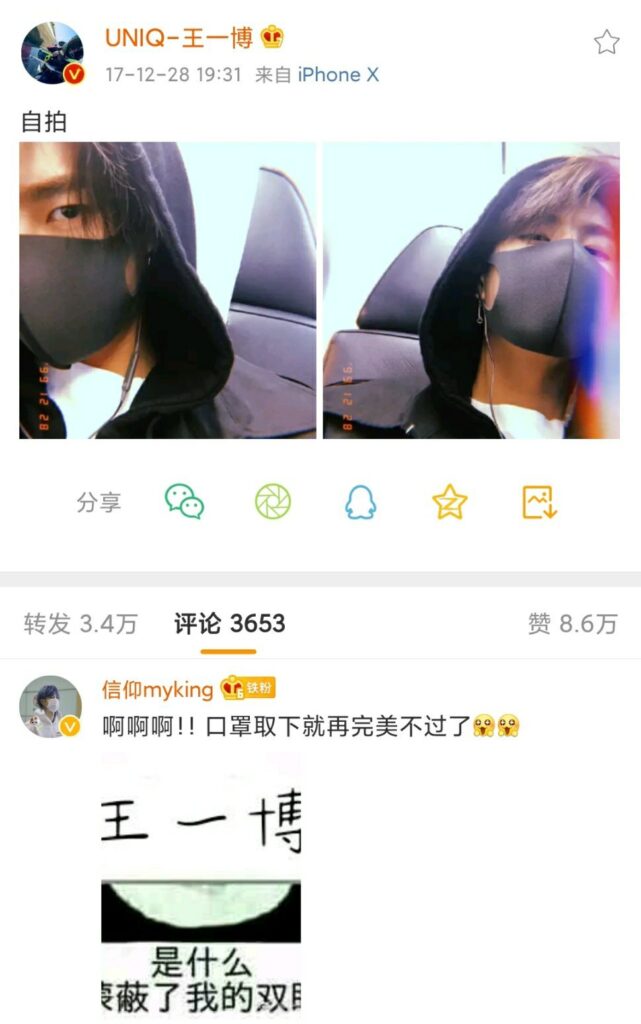The height and width of the screenshot is (1024, 641).
Task: Share the post to WeChat
Action: 184,501
